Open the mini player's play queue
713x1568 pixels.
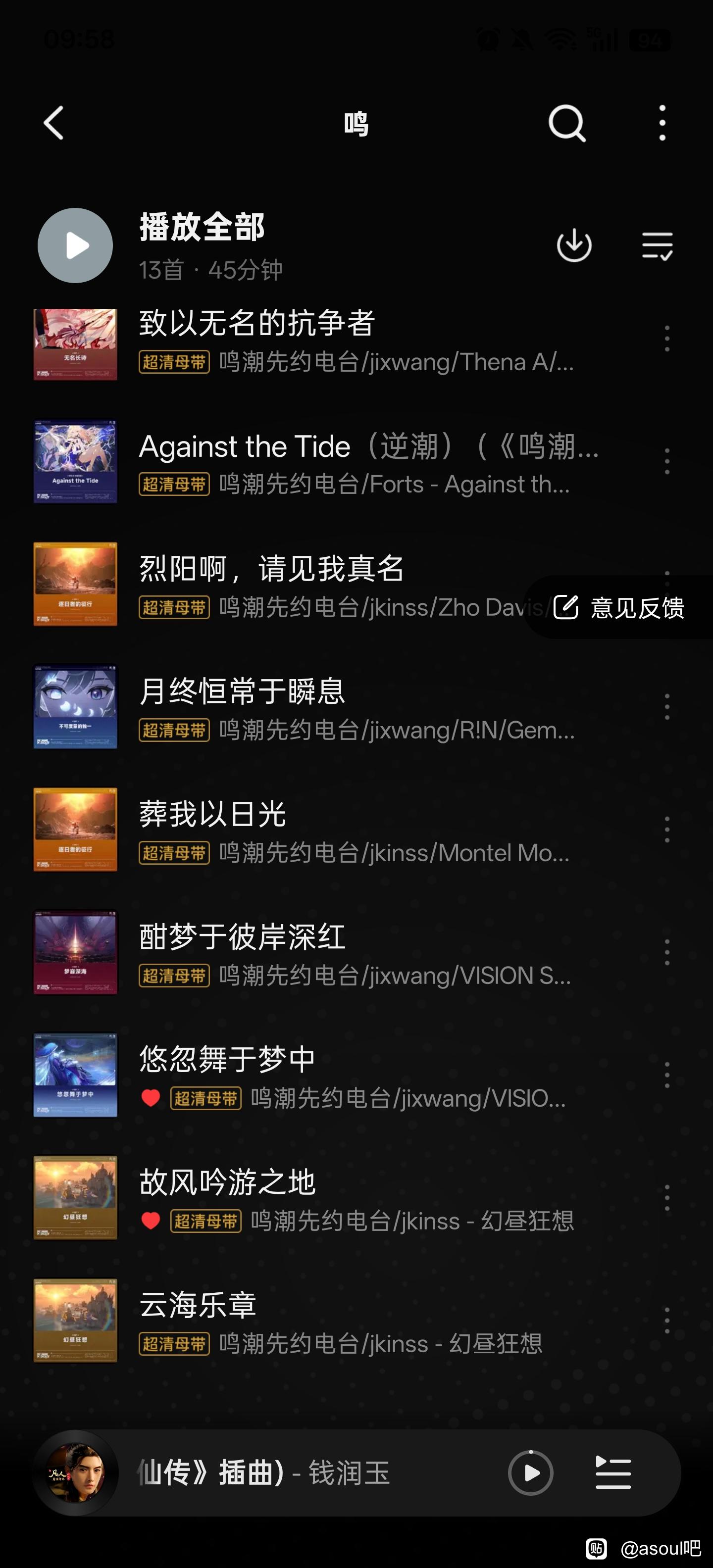click(612, 1473)
